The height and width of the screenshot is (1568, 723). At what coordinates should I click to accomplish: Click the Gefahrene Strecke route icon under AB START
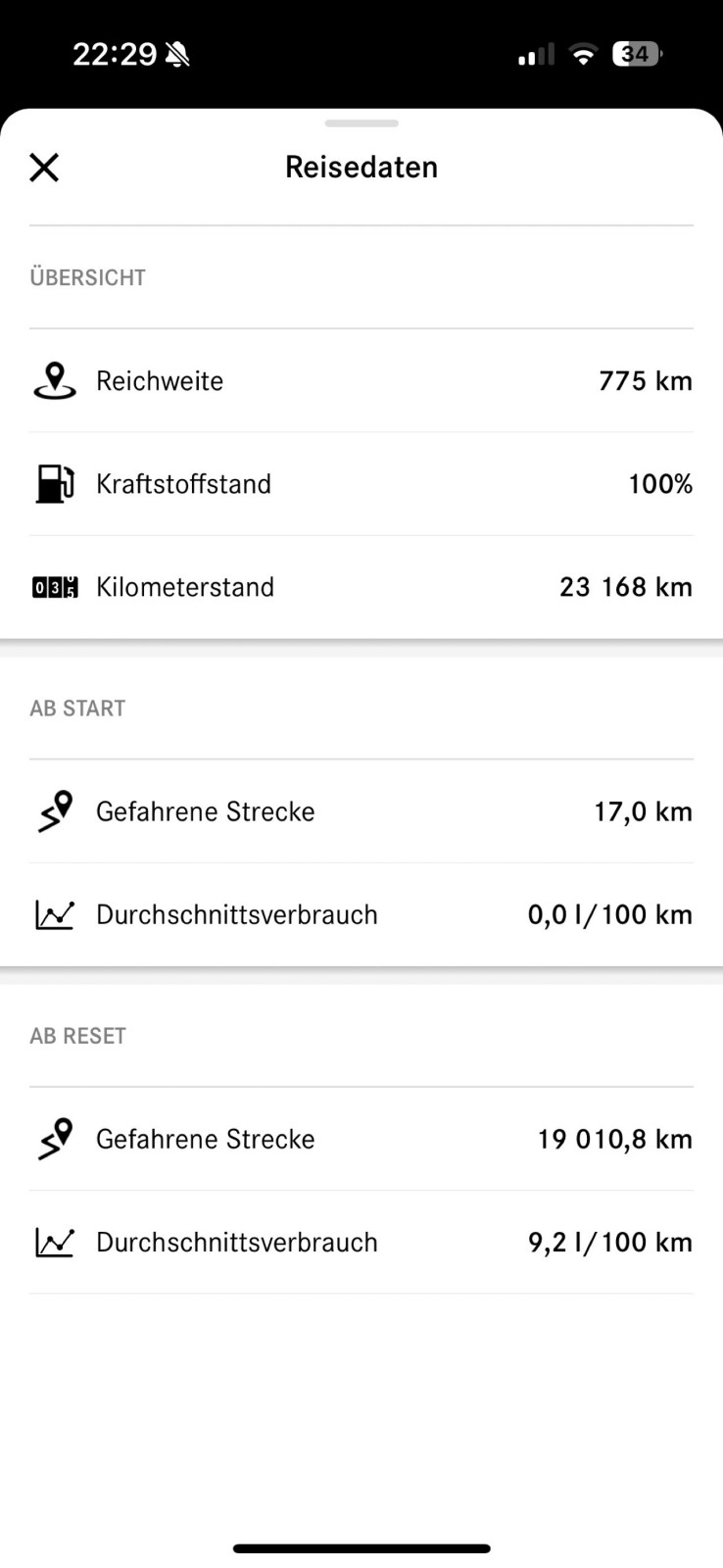pos(55,811)
